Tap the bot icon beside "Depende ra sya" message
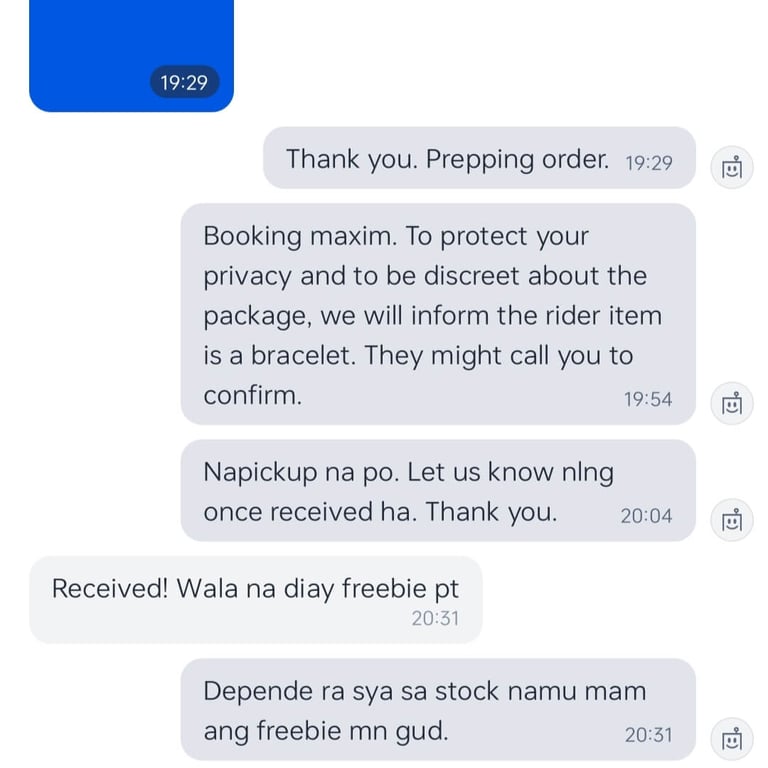Screen dimensions: 768x768 point(732,738)
